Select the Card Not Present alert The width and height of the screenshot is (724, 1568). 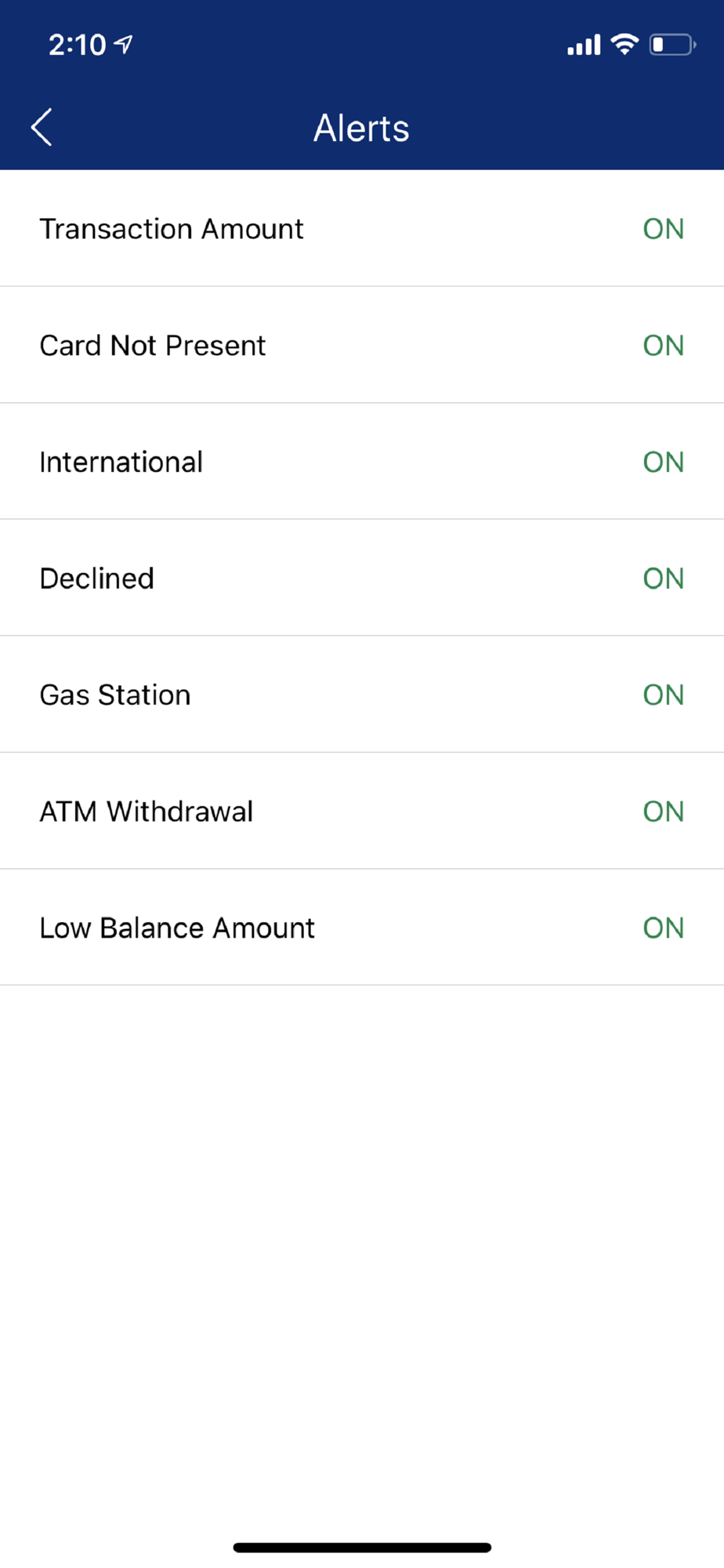click(x=360, y=346)
